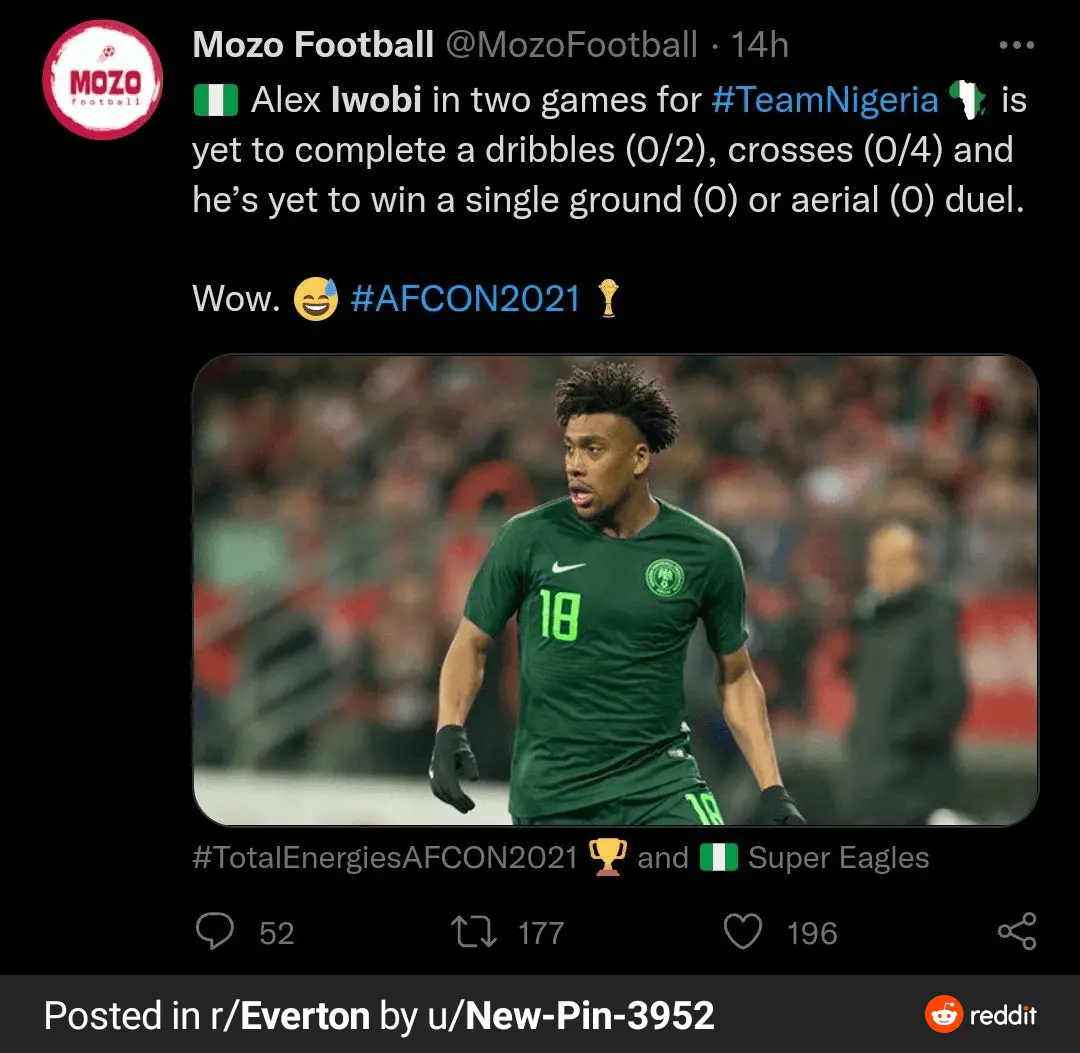The image size is (1080, 1053).
Task: Reply to the Mozo Football tweet
Action: [x=214, y=932]
